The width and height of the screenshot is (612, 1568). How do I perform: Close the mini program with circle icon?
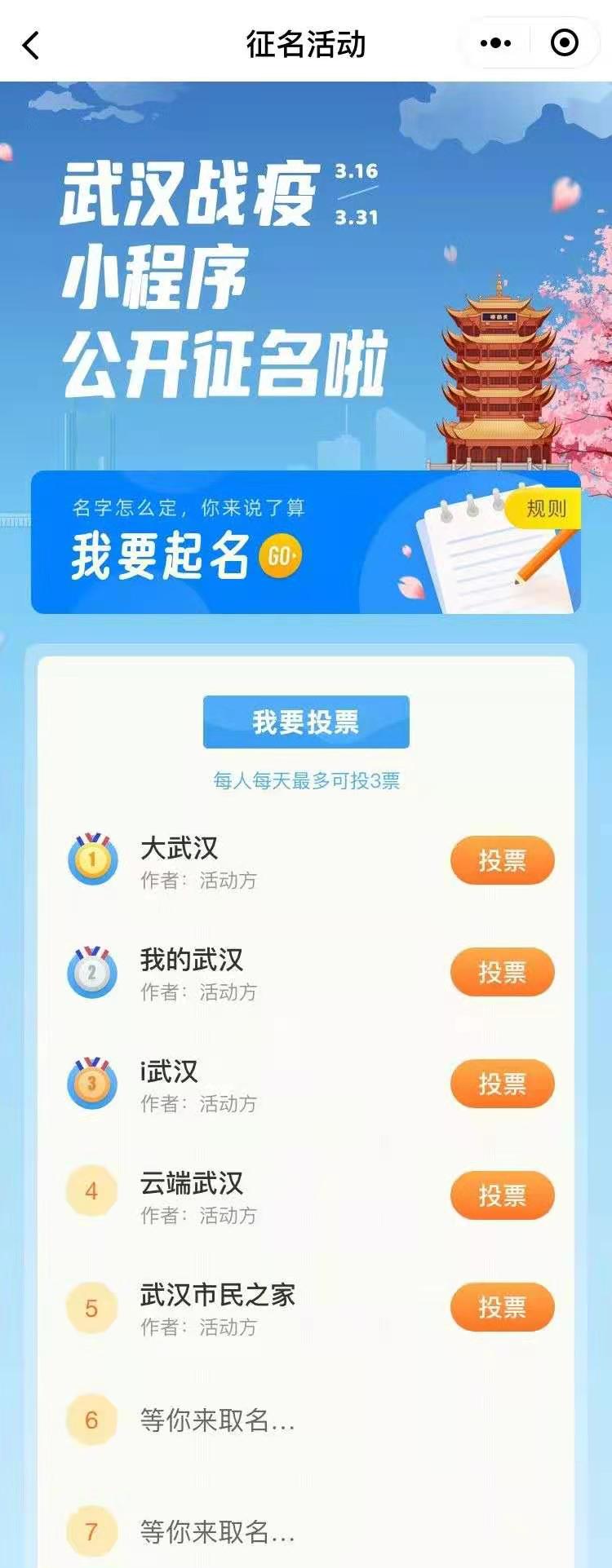click(565, 43)
